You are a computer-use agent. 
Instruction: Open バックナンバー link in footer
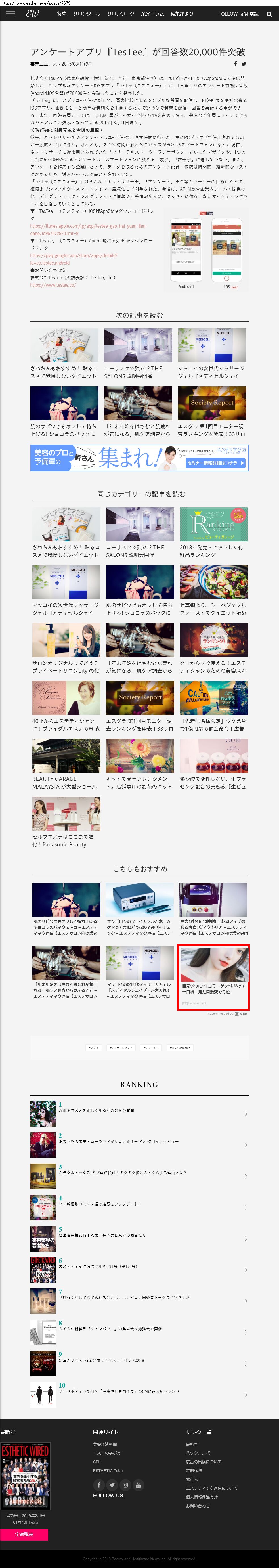coord(199,1452)
